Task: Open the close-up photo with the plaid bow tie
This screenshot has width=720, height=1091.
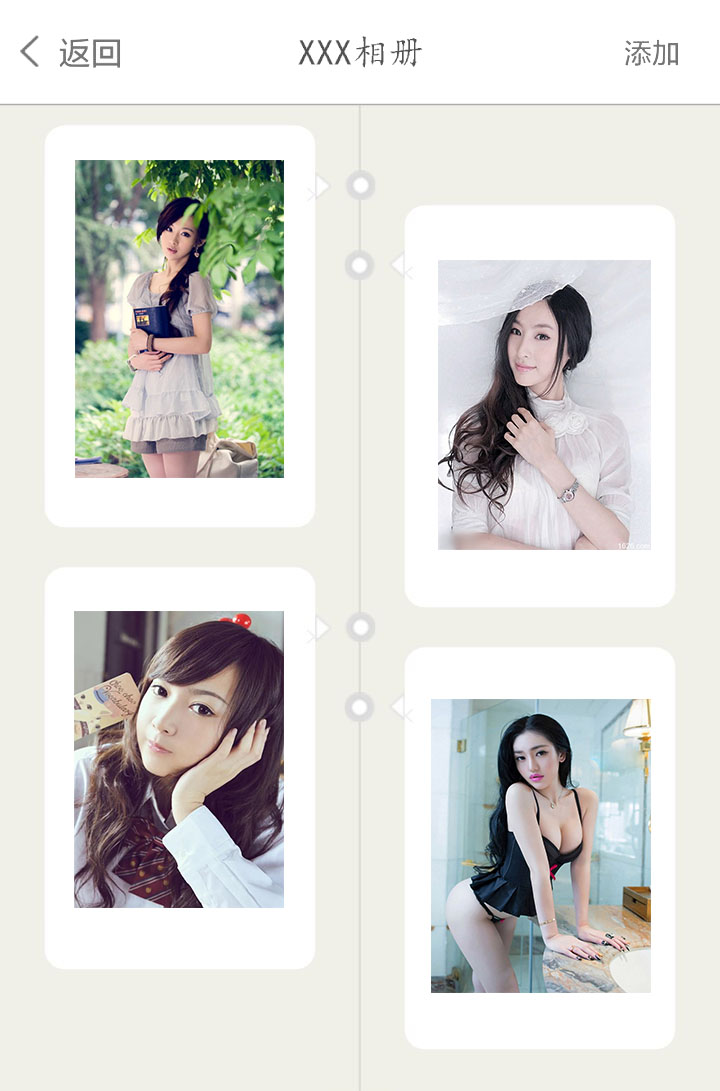Action: coord(179,760)
